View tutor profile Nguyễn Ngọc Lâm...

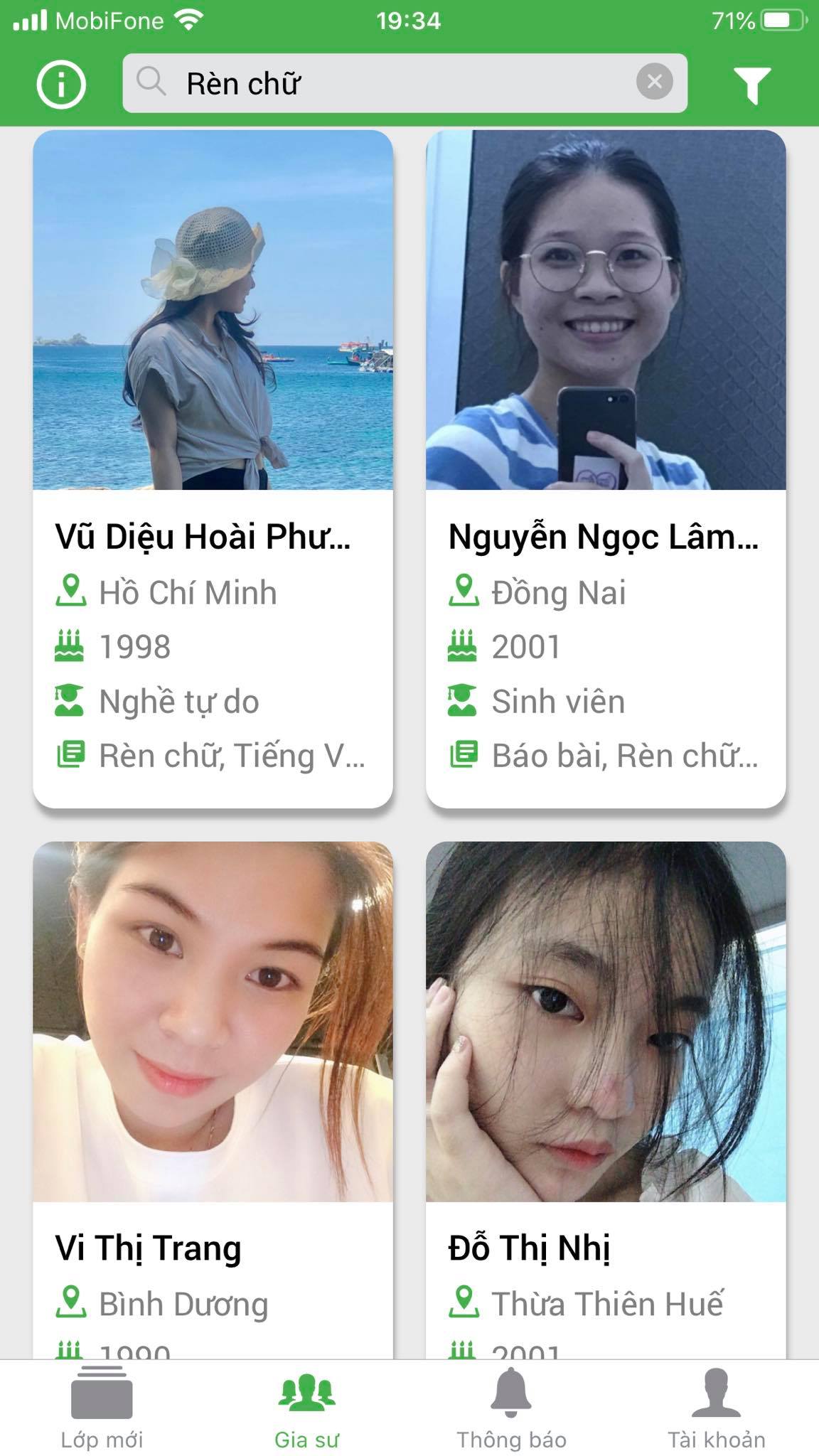point(606,469)
